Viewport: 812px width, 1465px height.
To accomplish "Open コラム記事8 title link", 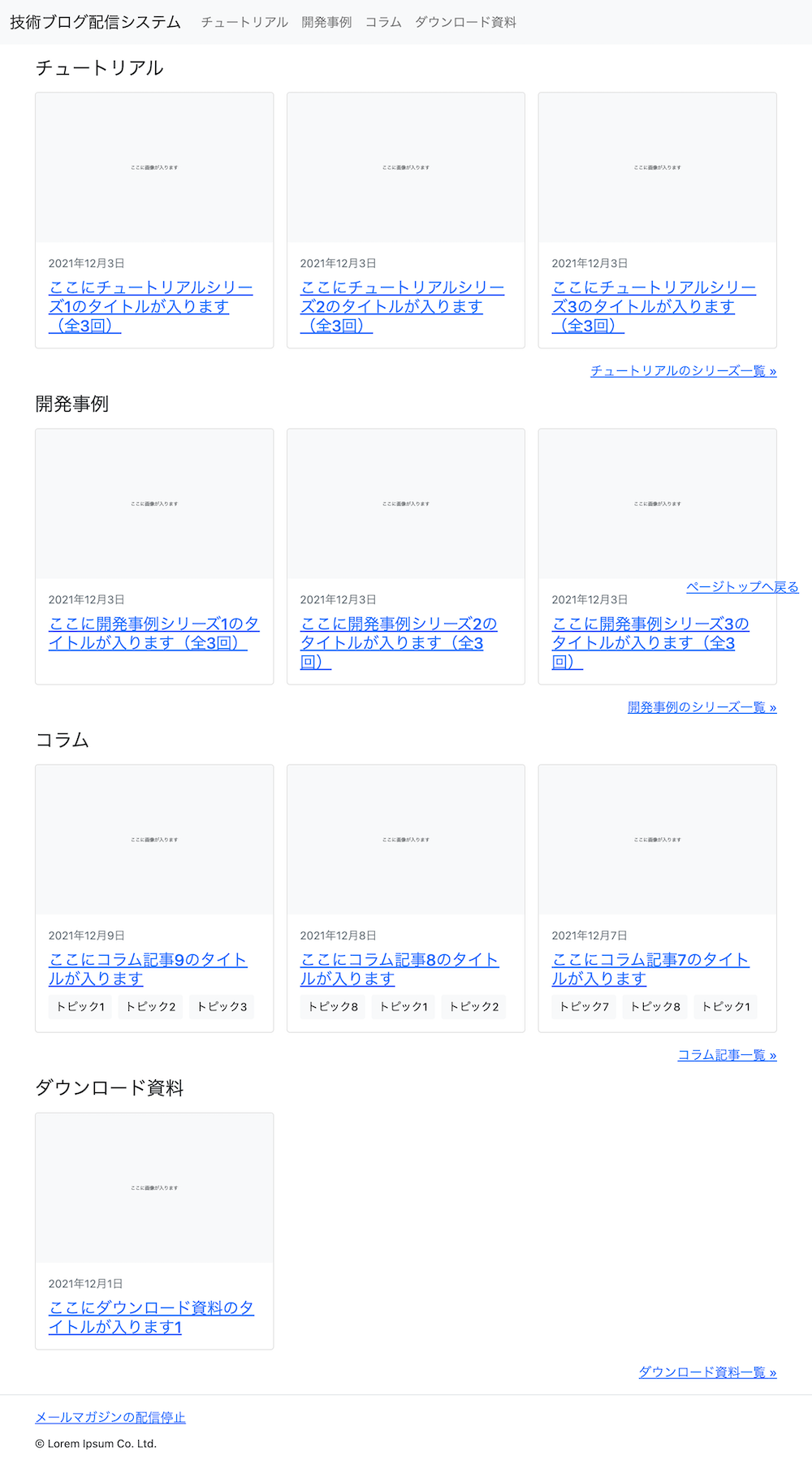I will pyautogui.click(x=400, y=970).
